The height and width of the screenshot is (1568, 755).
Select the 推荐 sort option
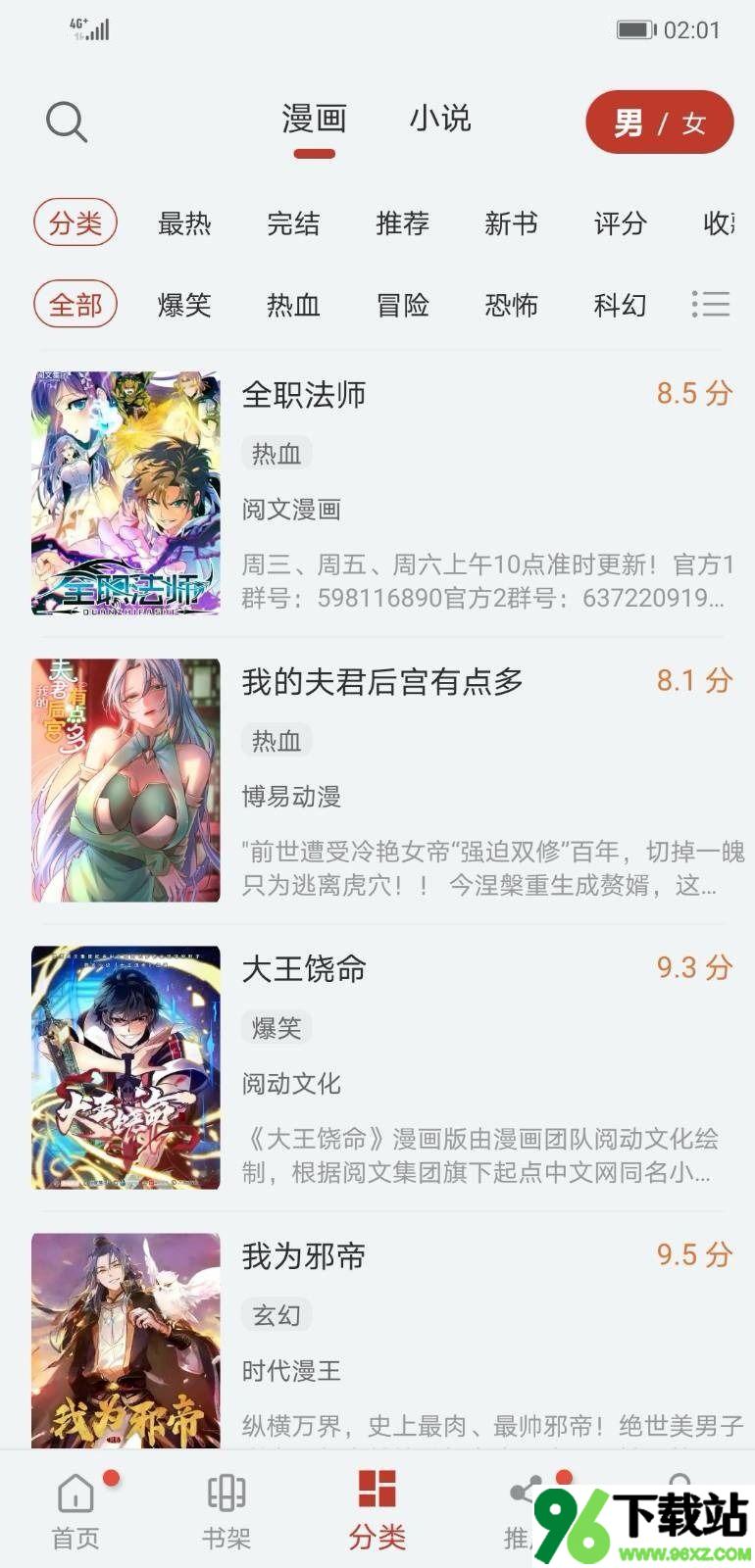pyautogui.click(x=402, y=223)
